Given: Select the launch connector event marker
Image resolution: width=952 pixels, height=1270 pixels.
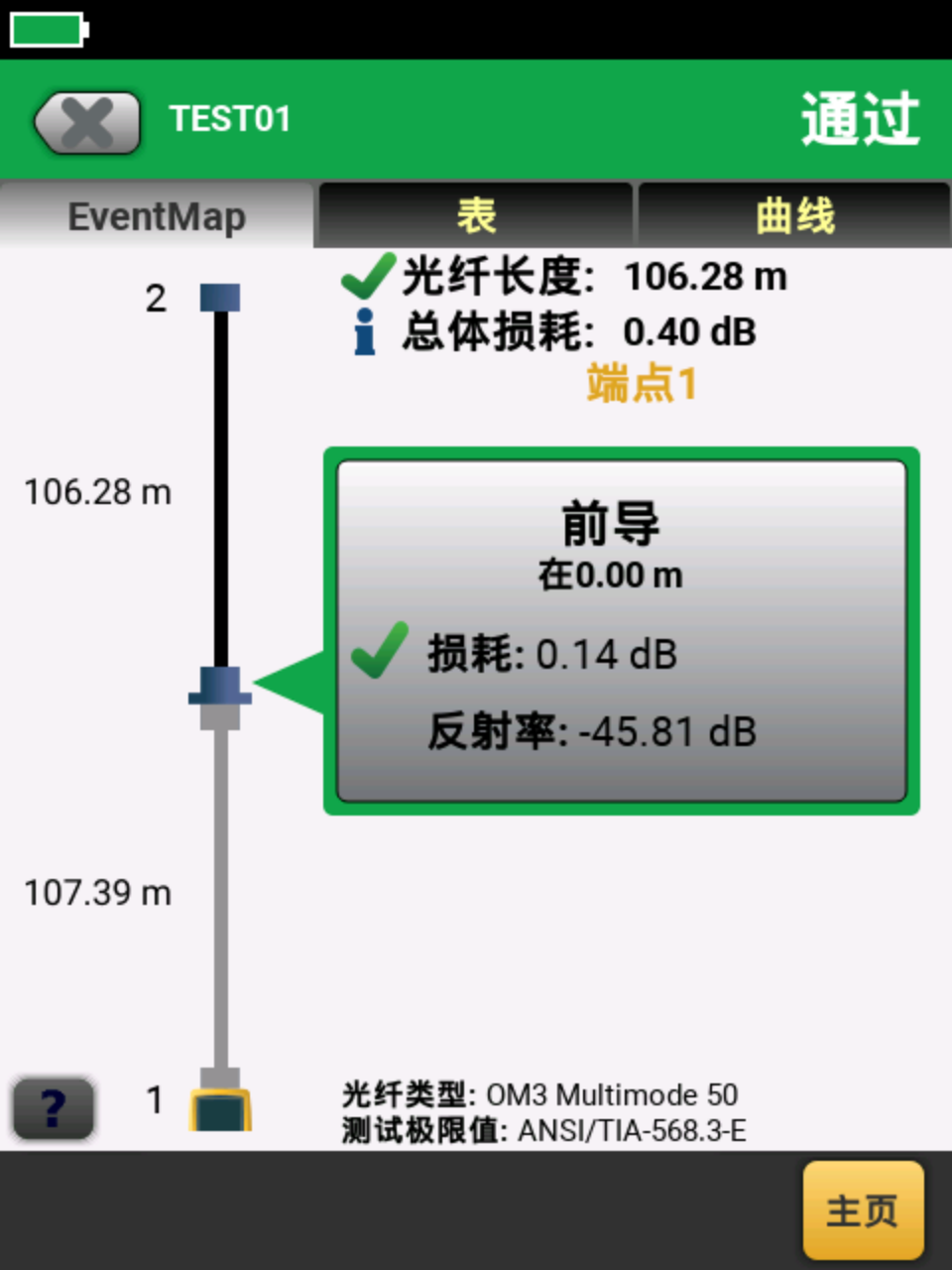Looking at the screenshot, I should (220, 687).
